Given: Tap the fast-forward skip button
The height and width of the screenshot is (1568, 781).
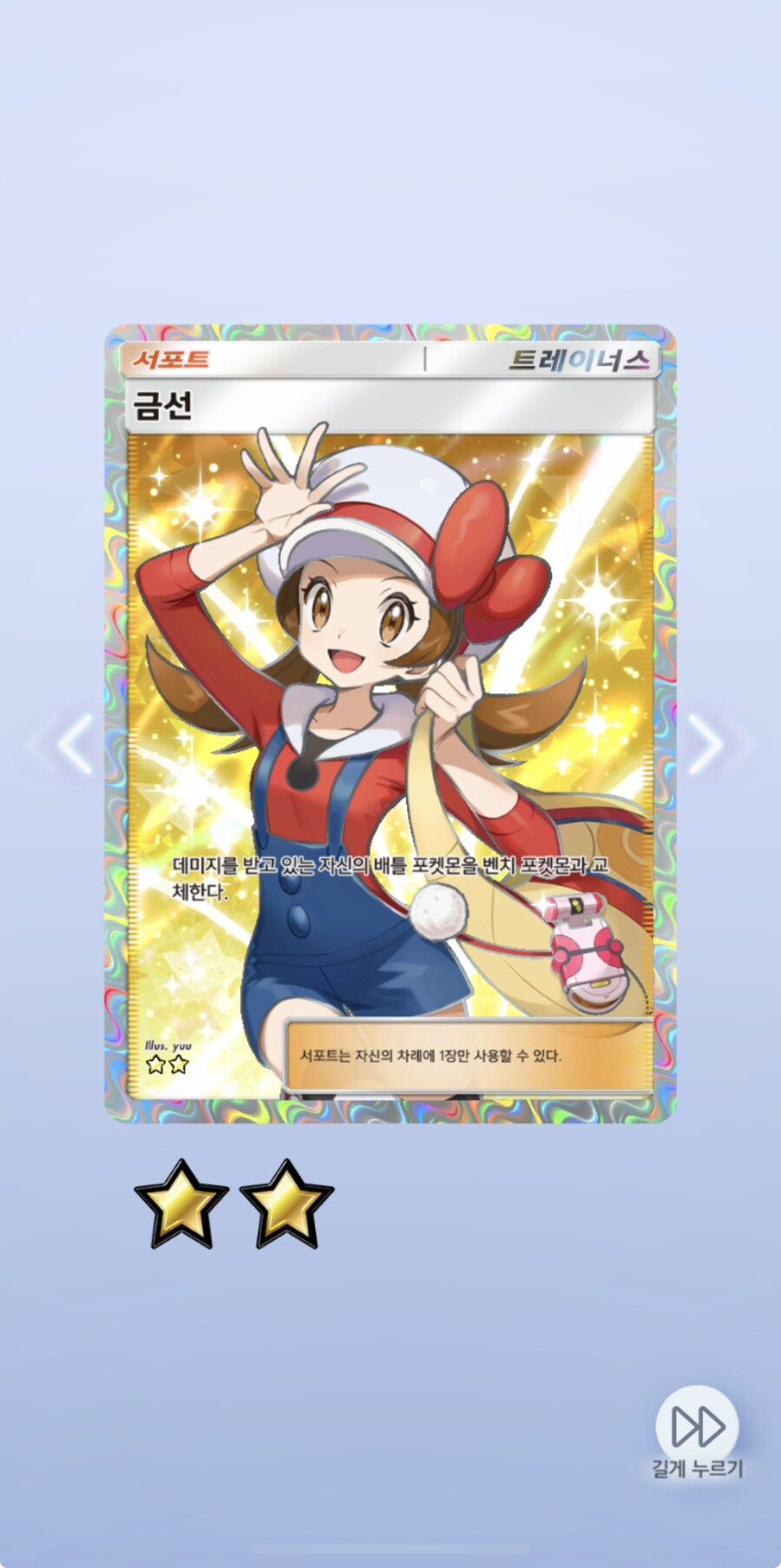Looking at the screenshot, I should coord(697,1426).
